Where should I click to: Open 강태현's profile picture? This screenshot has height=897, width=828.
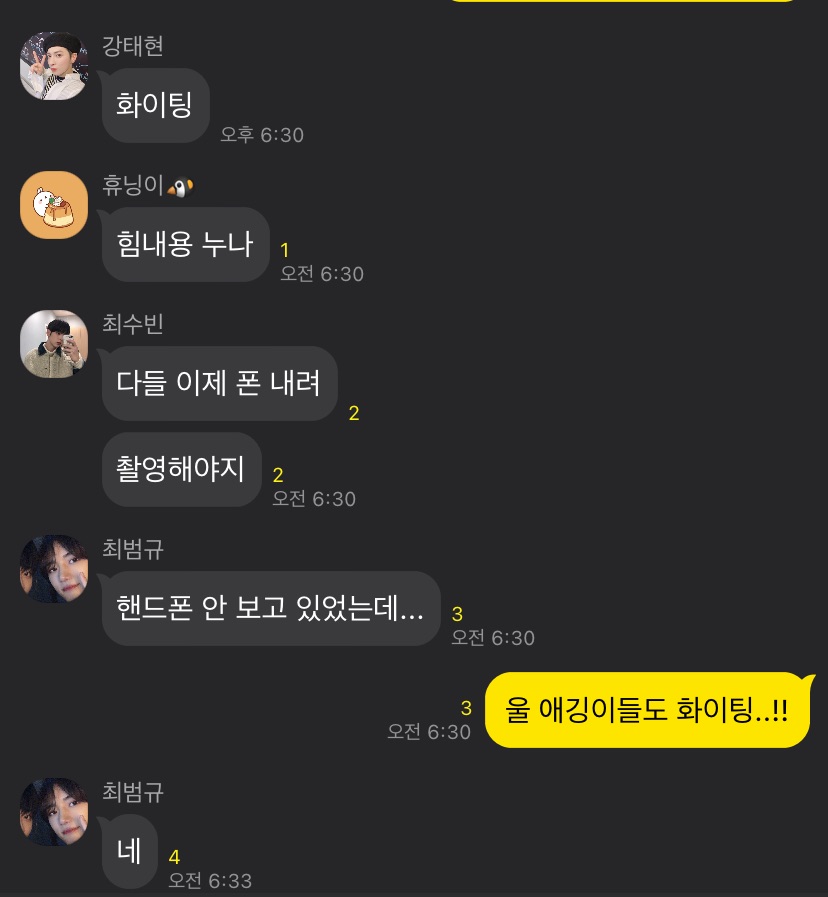(x=54, y=66)
